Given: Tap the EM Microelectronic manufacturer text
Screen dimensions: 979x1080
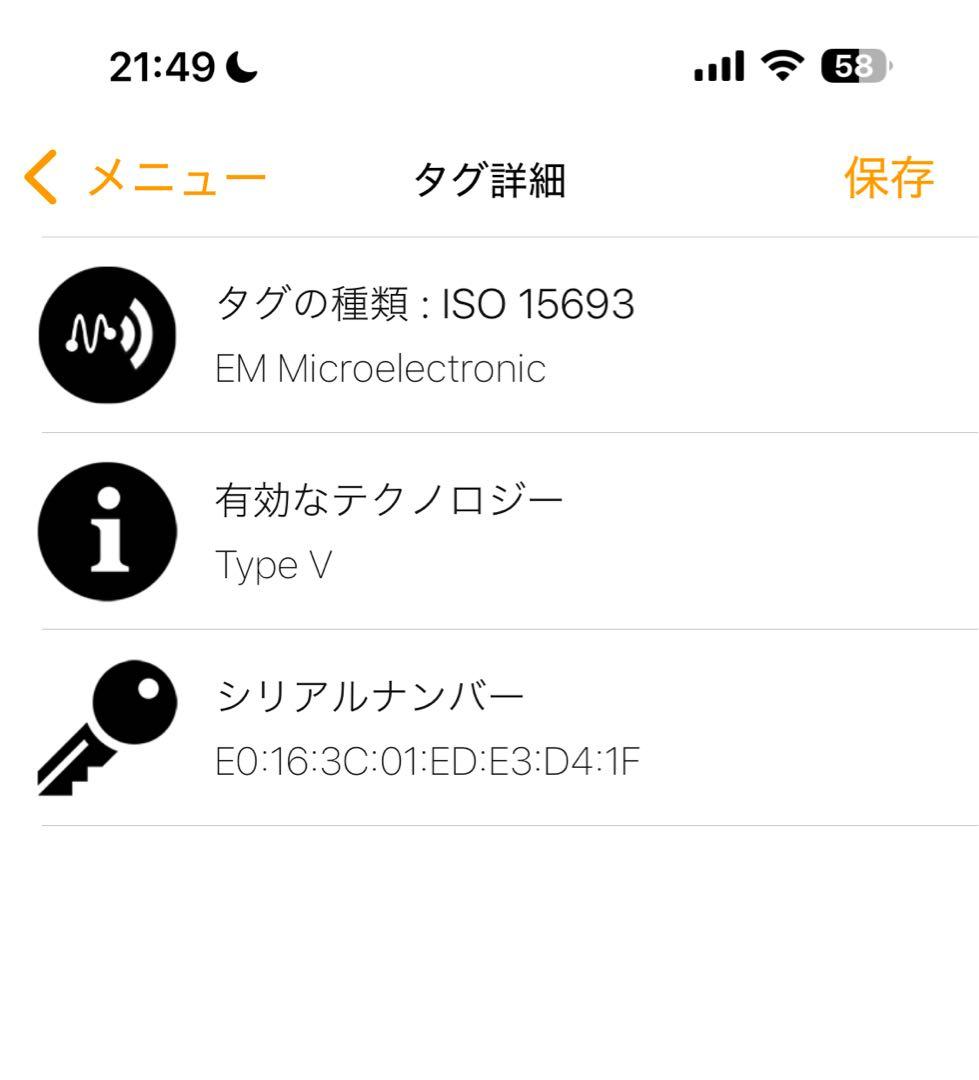Looking at the screenshot, I should [x=381, y=369].
